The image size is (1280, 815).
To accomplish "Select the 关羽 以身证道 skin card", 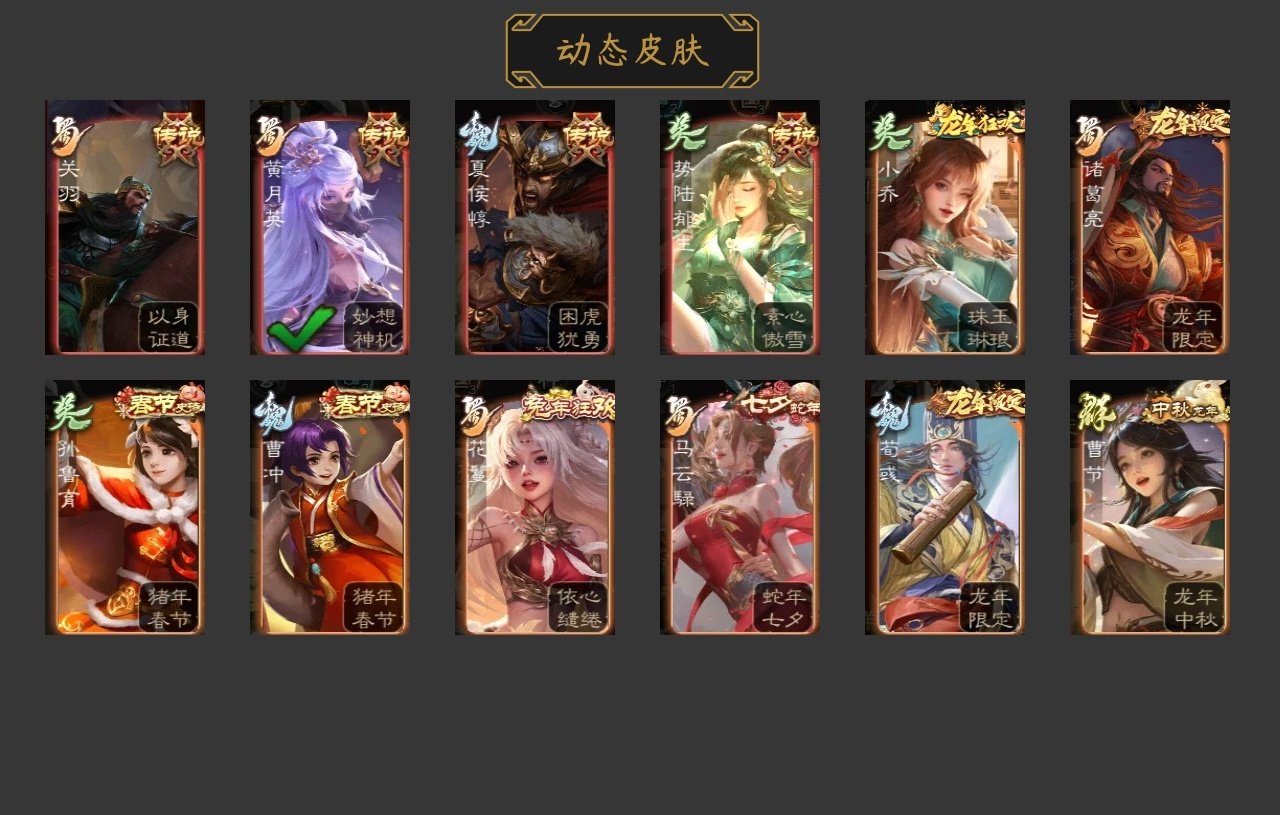I will point(125,228).
